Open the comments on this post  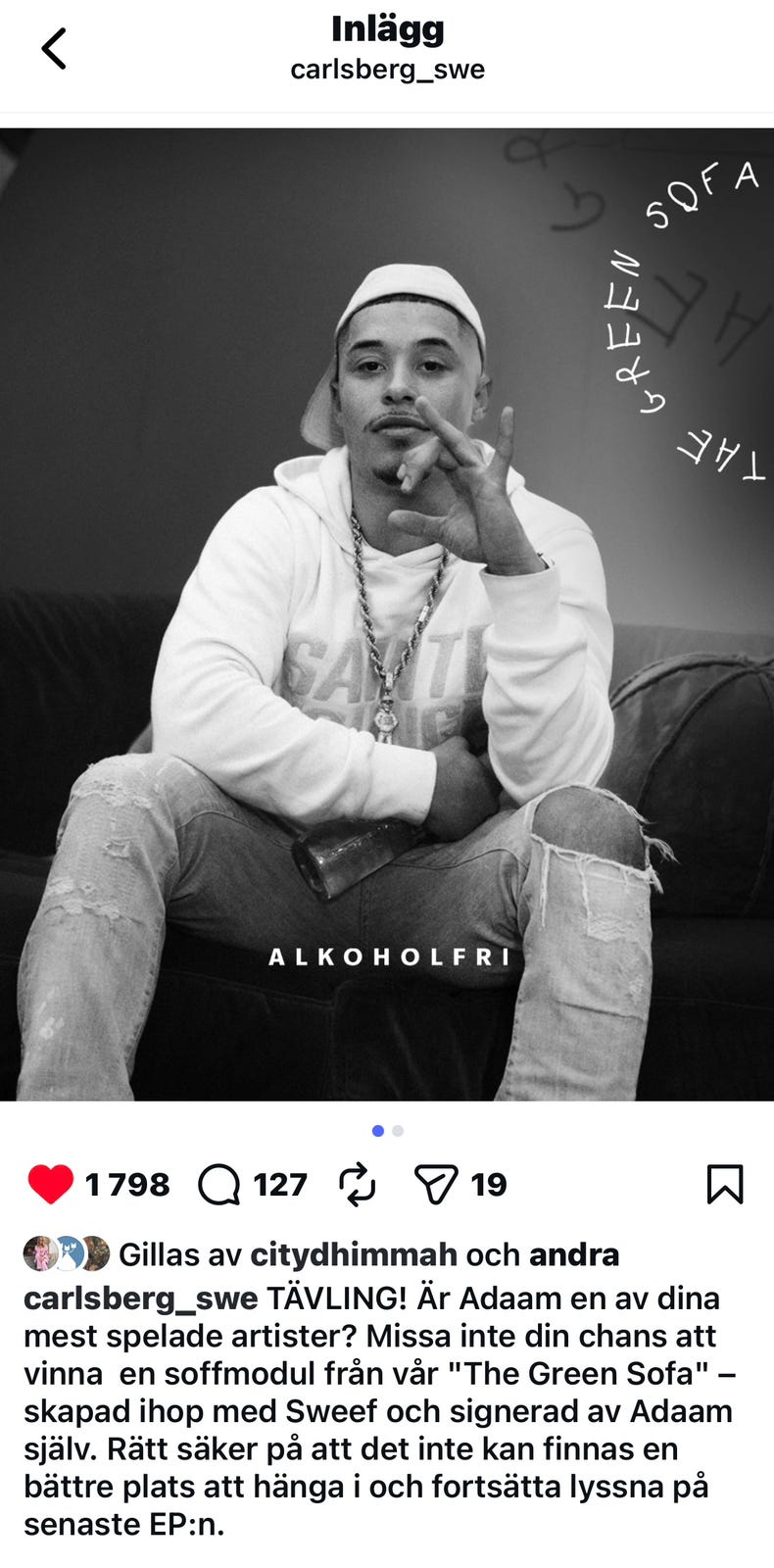[x=219, y=1184]
